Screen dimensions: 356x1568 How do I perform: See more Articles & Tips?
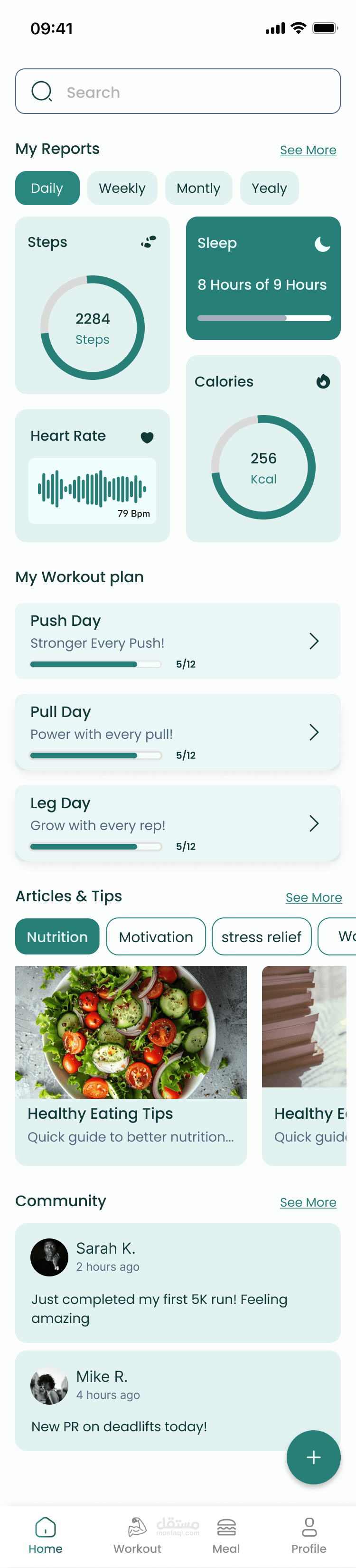(313, 898)
